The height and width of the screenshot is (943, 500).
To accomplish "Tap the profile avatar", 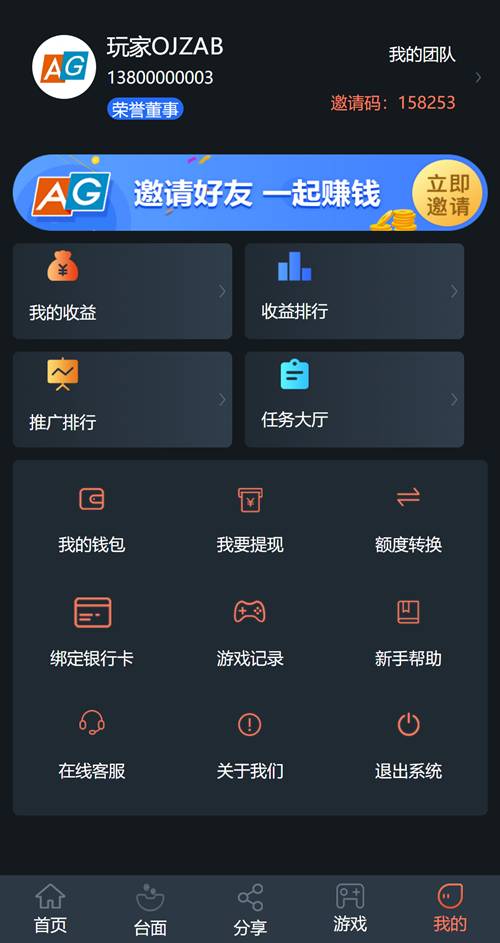I will tap(64, 67).
